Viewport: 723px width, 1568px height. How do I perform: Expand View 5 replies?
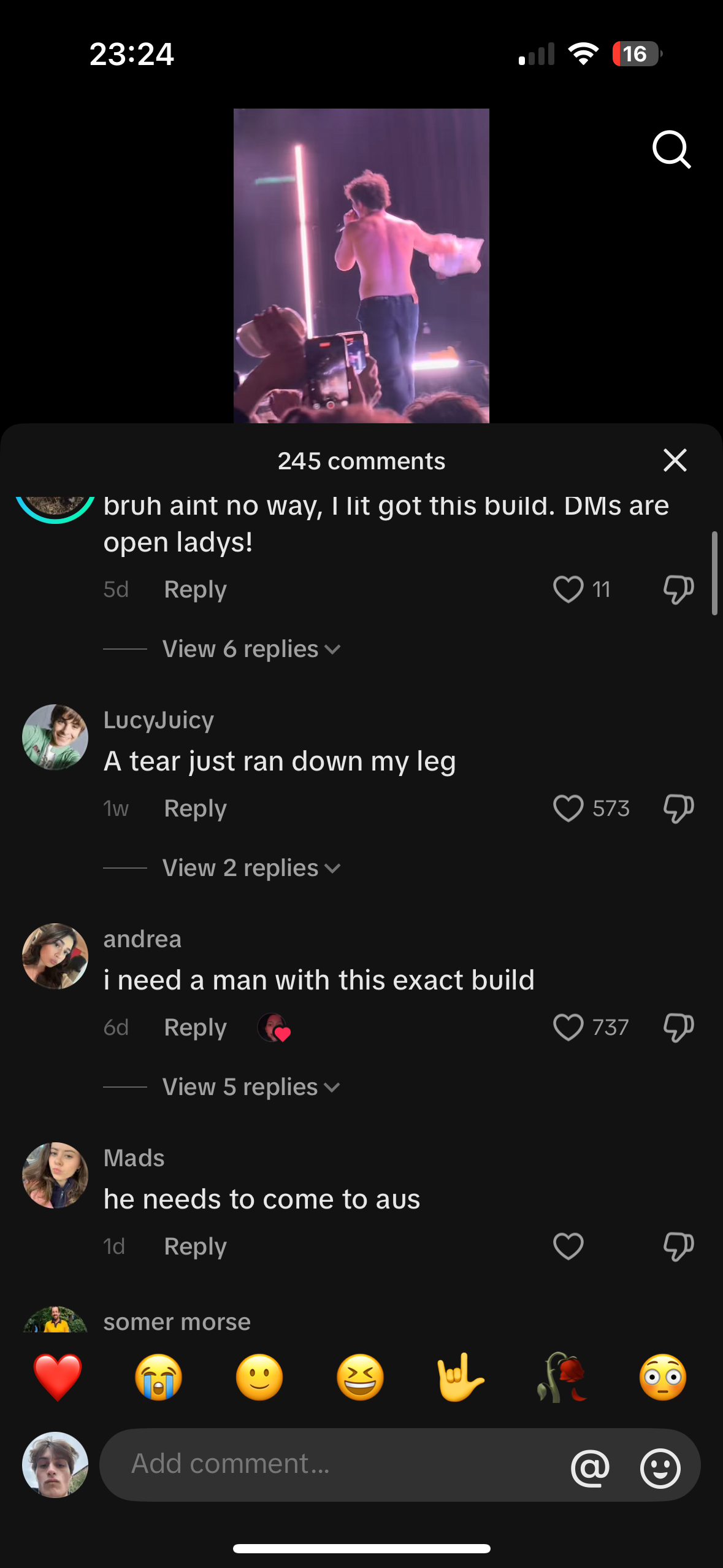251,1087
